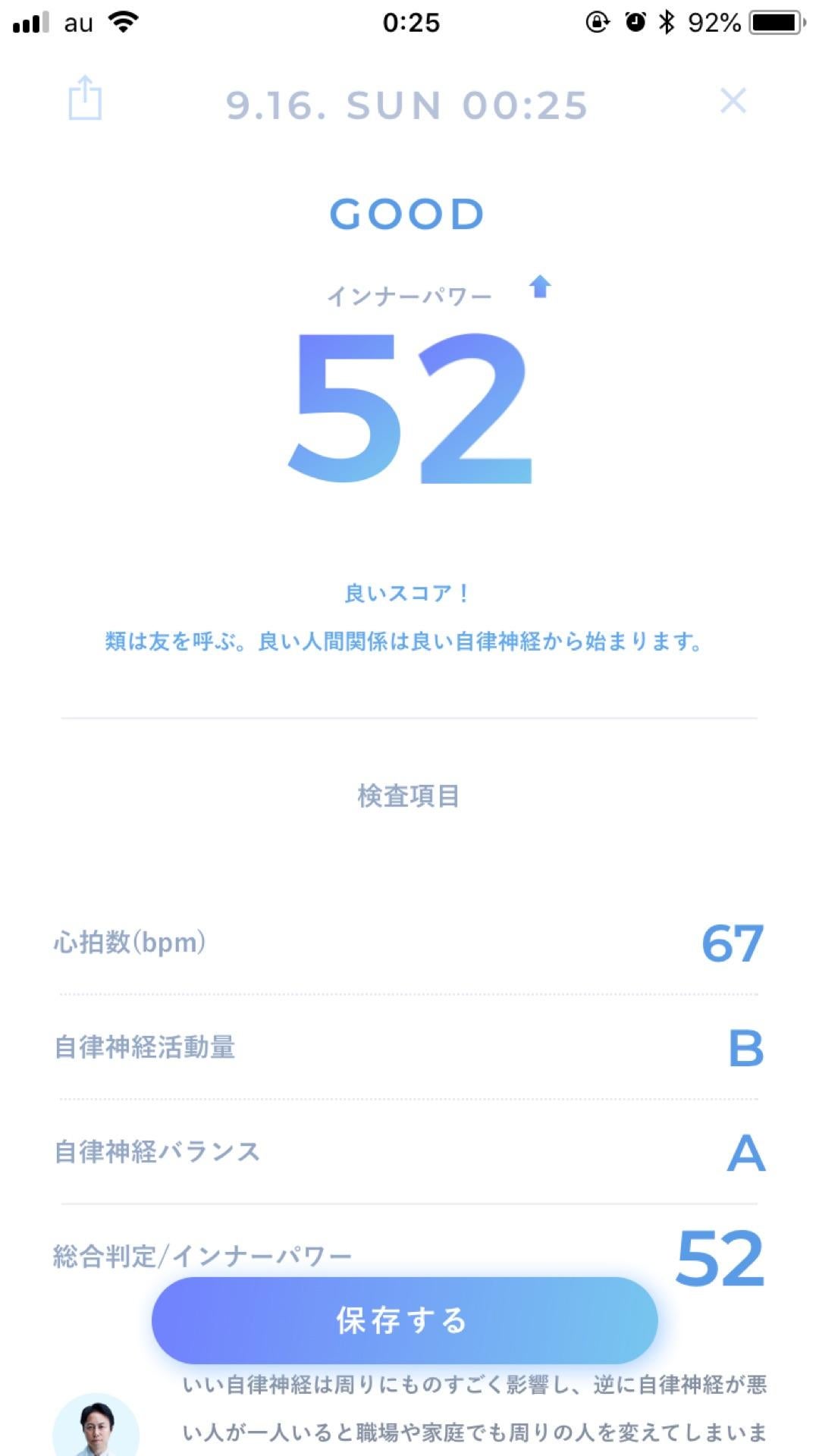Select the 自律神経バランス grade A row
Viewport: 819px width, 1456px height.
point(409,1153)
